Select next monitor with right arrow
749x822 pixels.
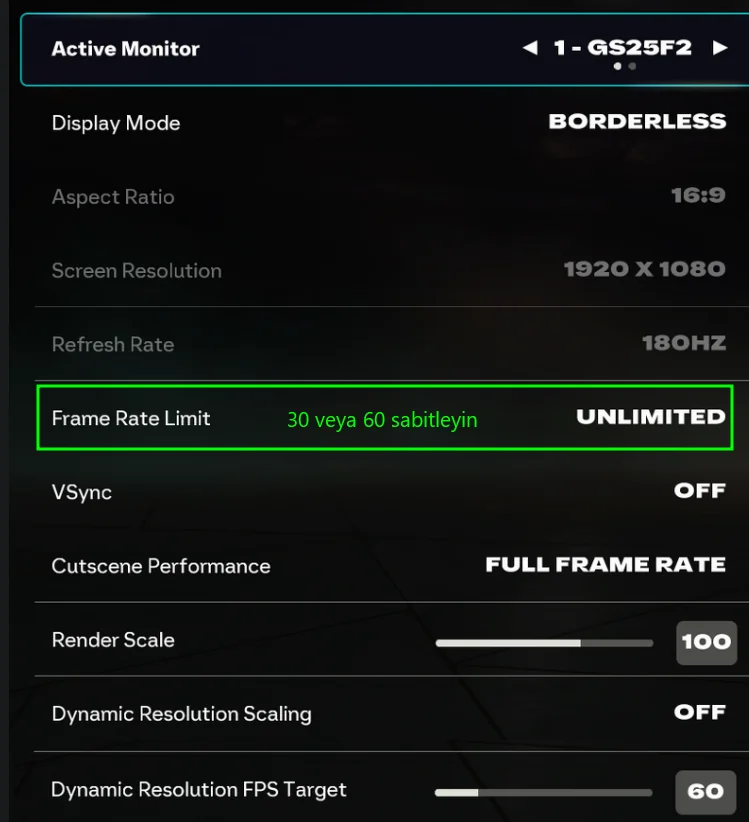tap(719, 48)
